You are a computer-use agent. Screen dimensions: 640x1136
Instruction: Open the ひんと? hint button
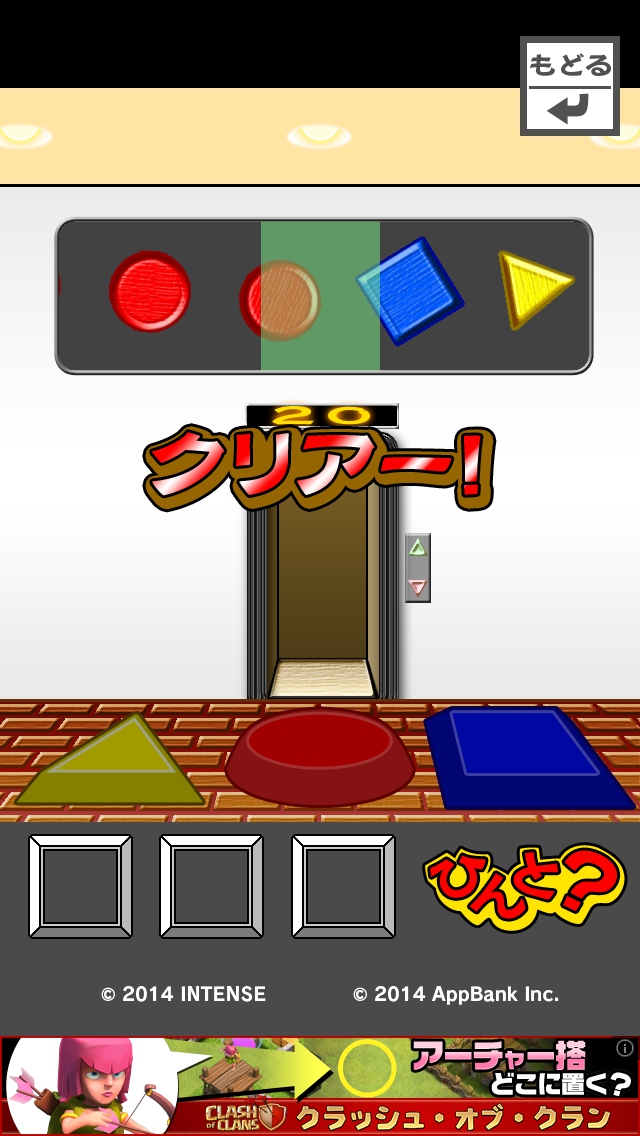point(524,887)
